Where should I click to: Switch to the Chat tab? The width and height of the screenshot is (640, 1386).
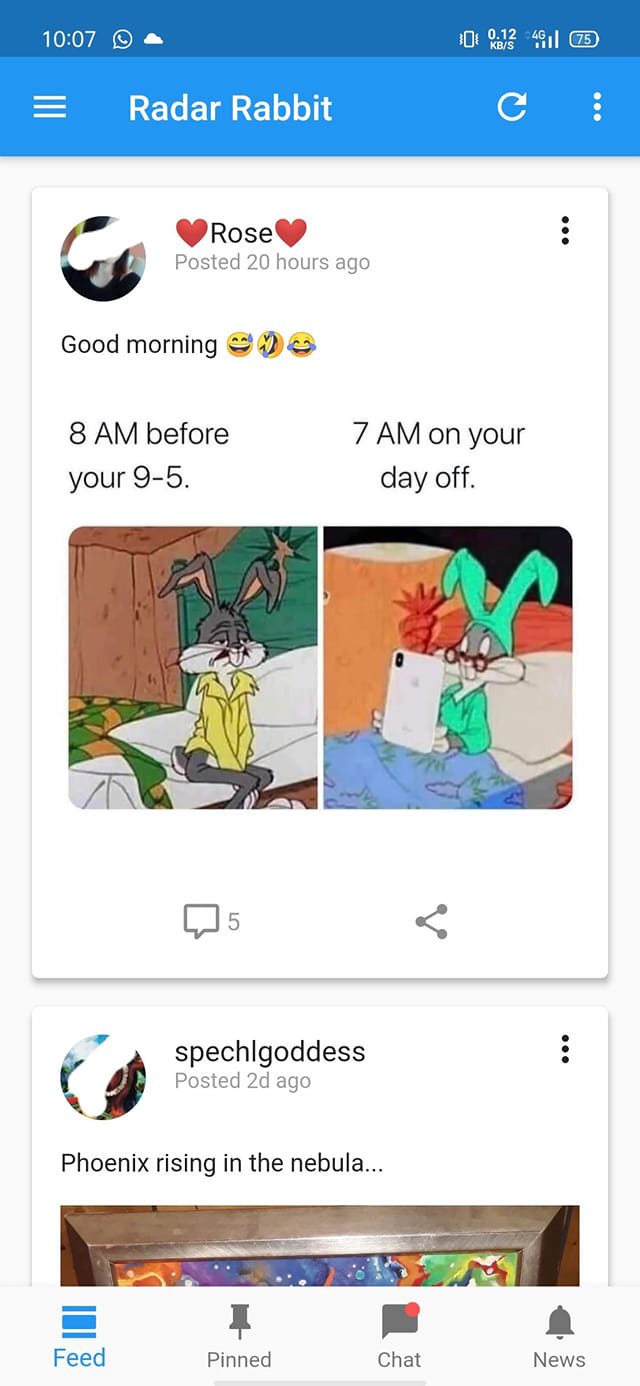[399, 1336]
